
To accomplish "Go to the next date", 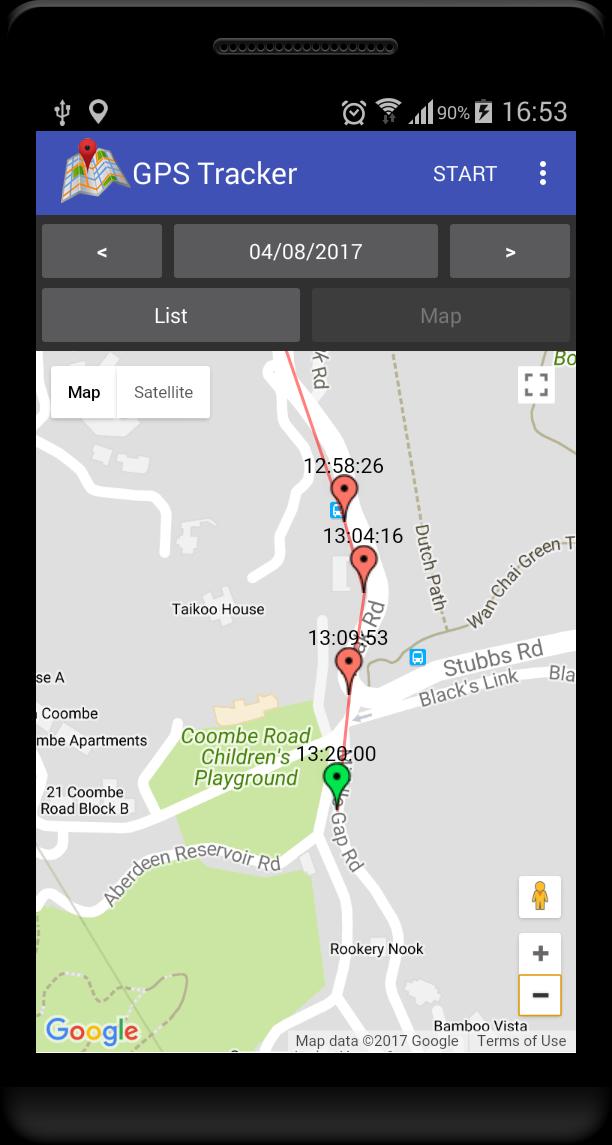I will [x=509, y=251].
